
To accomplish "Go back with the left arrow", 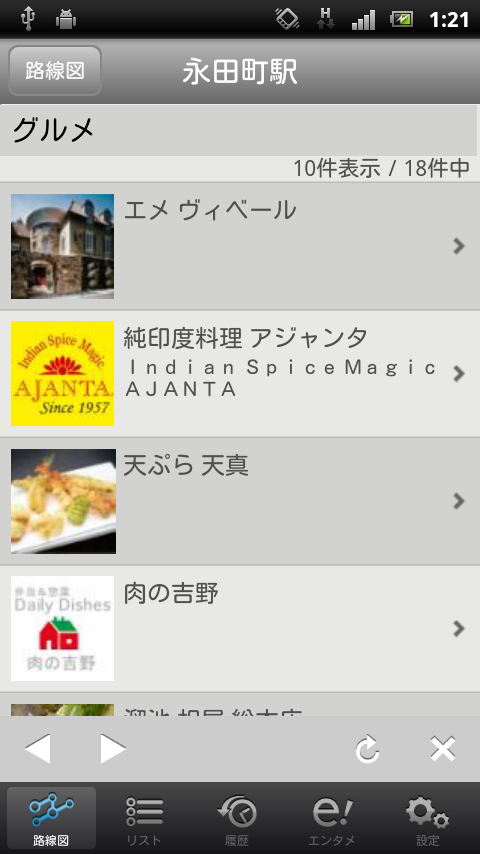I will (x=38, y=749).
